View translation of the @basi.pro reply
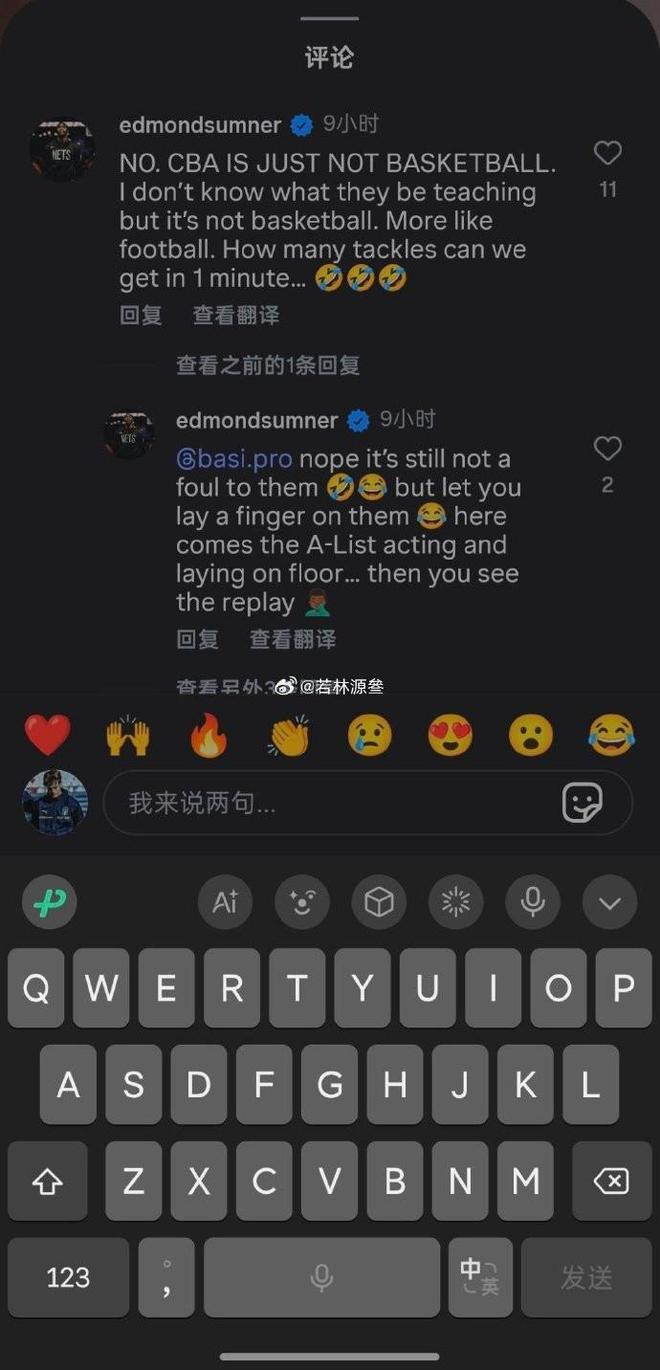Viewport: 660px width, 1370px height. pos(293,639)
